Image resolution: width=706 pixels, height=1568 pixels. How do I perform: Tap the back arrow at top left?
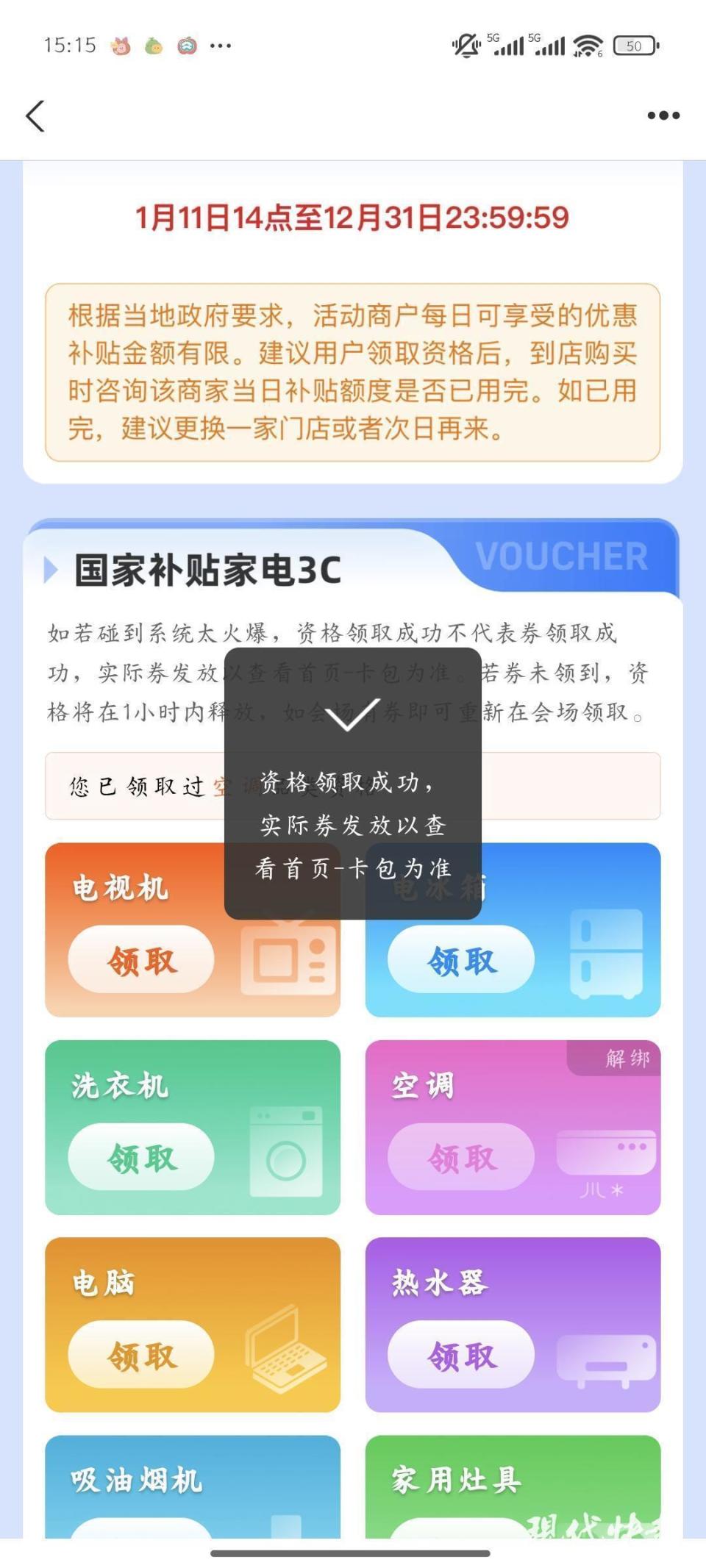click(x=35, y=115)
